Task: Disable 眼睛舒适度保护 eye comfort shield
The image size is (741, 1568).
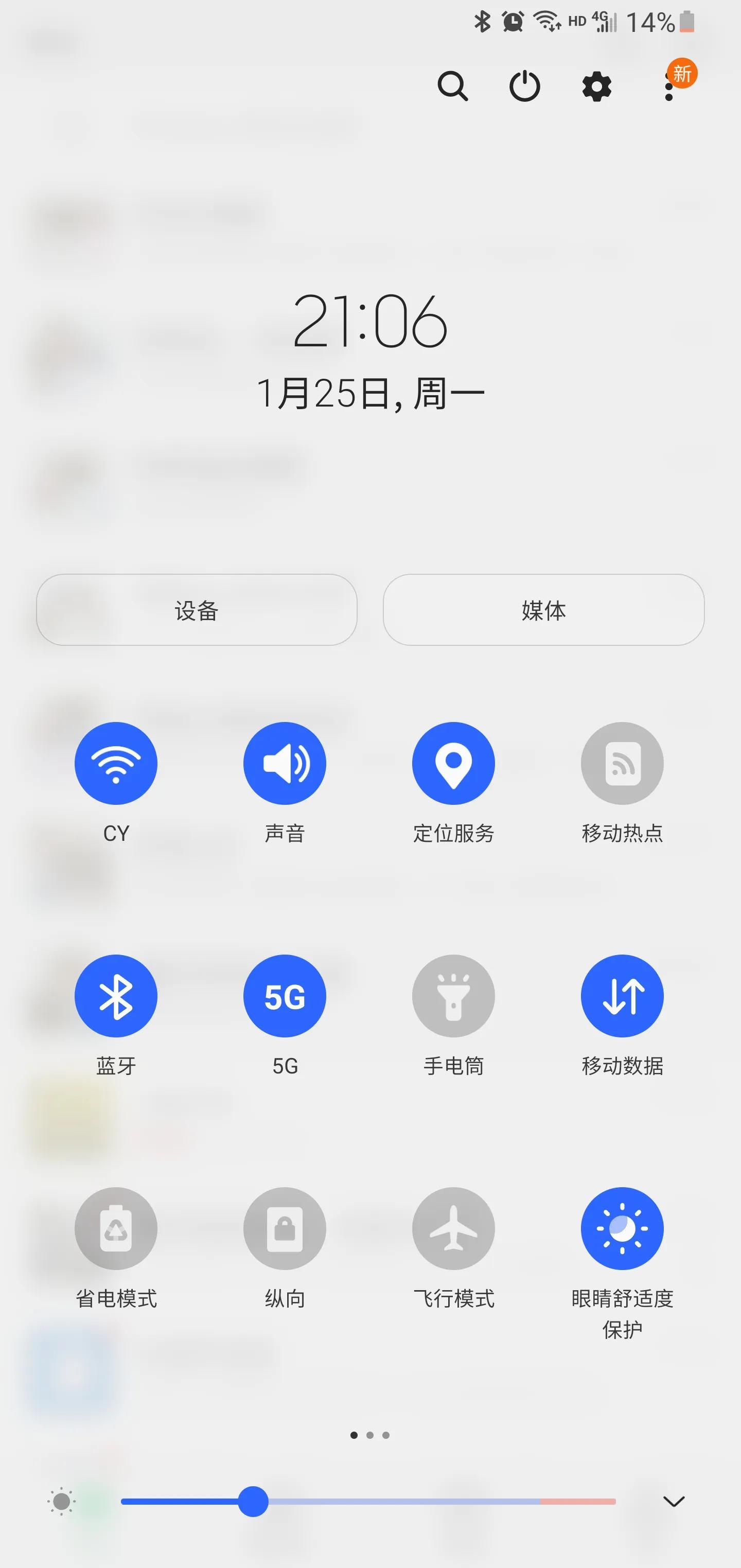Action: click(x=622, y=1228)
